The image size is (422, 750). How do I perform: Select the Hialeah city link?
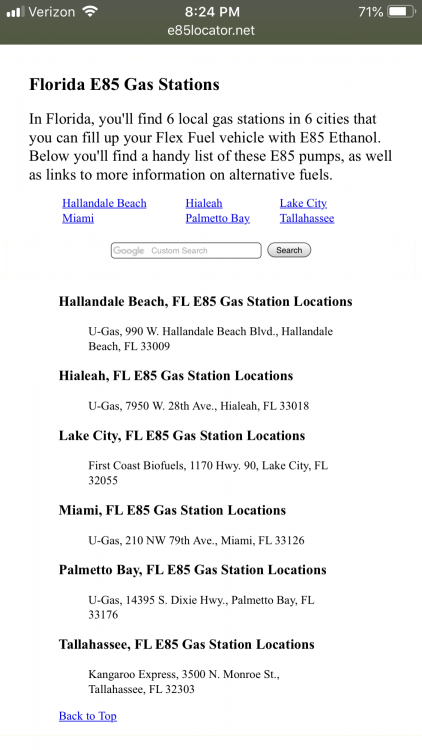click(204, 203)
